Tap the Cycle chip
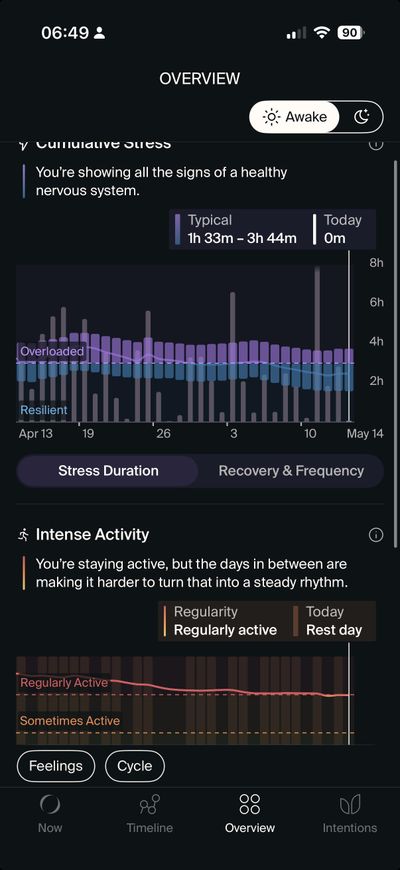 click(x=135, y=766)
